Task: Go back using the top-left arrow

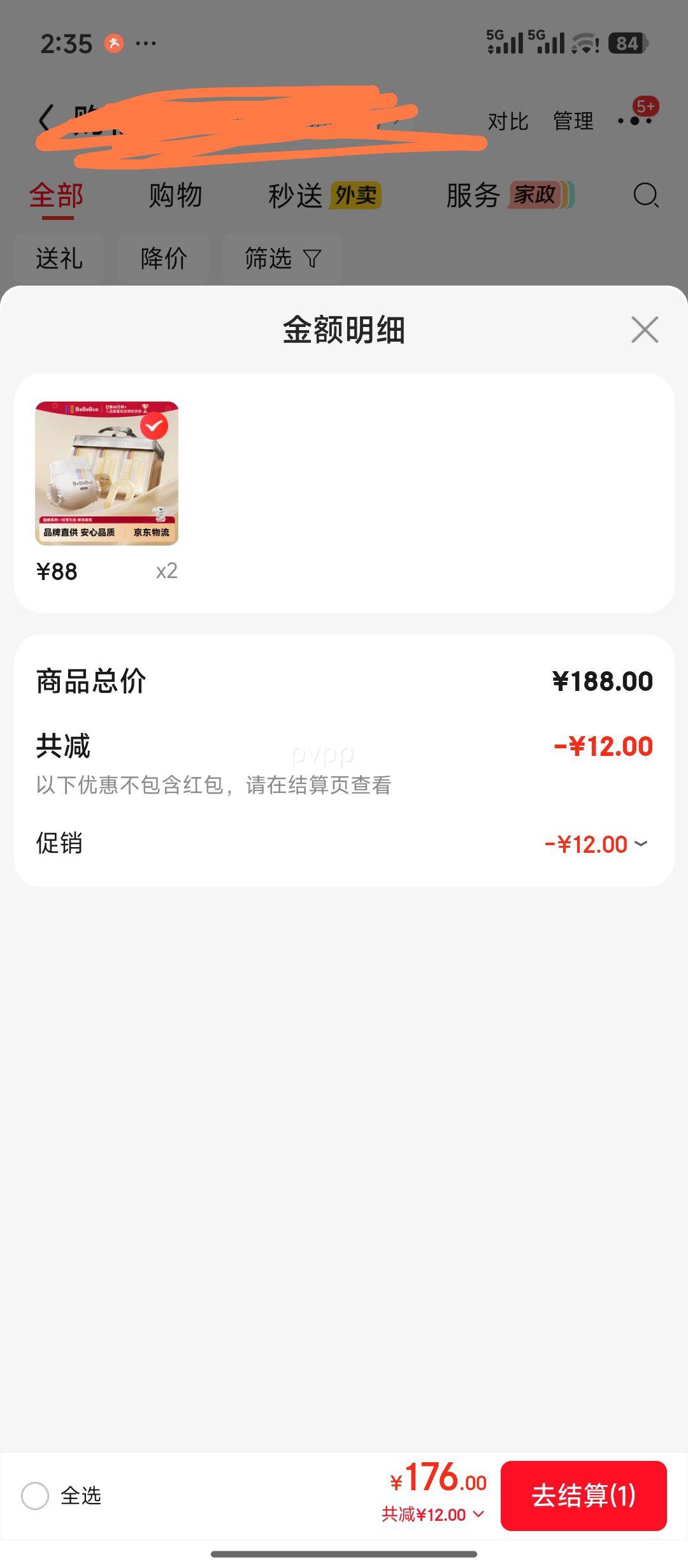Action: click(46, 120)
